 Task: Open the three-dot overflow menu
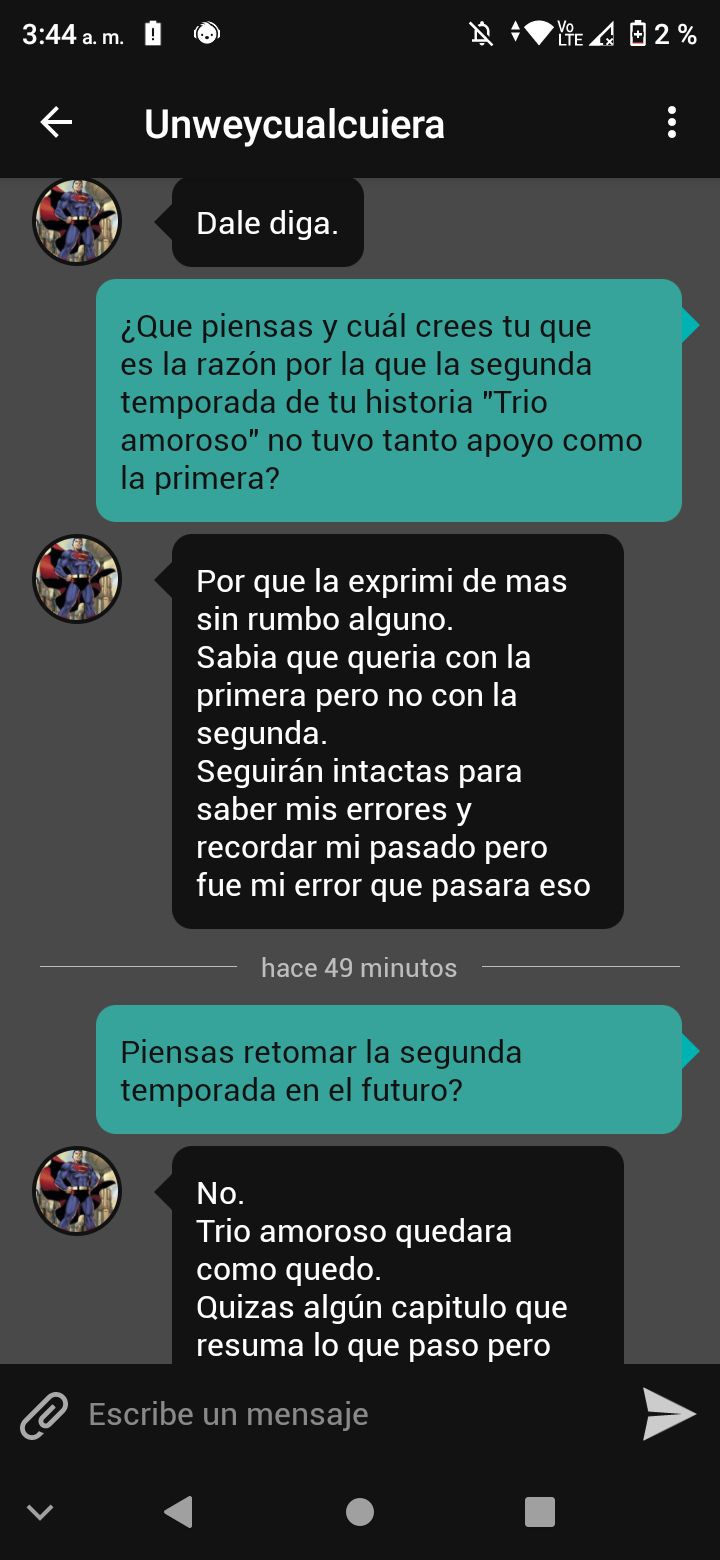pyautogui.click(x=671, y=123)
